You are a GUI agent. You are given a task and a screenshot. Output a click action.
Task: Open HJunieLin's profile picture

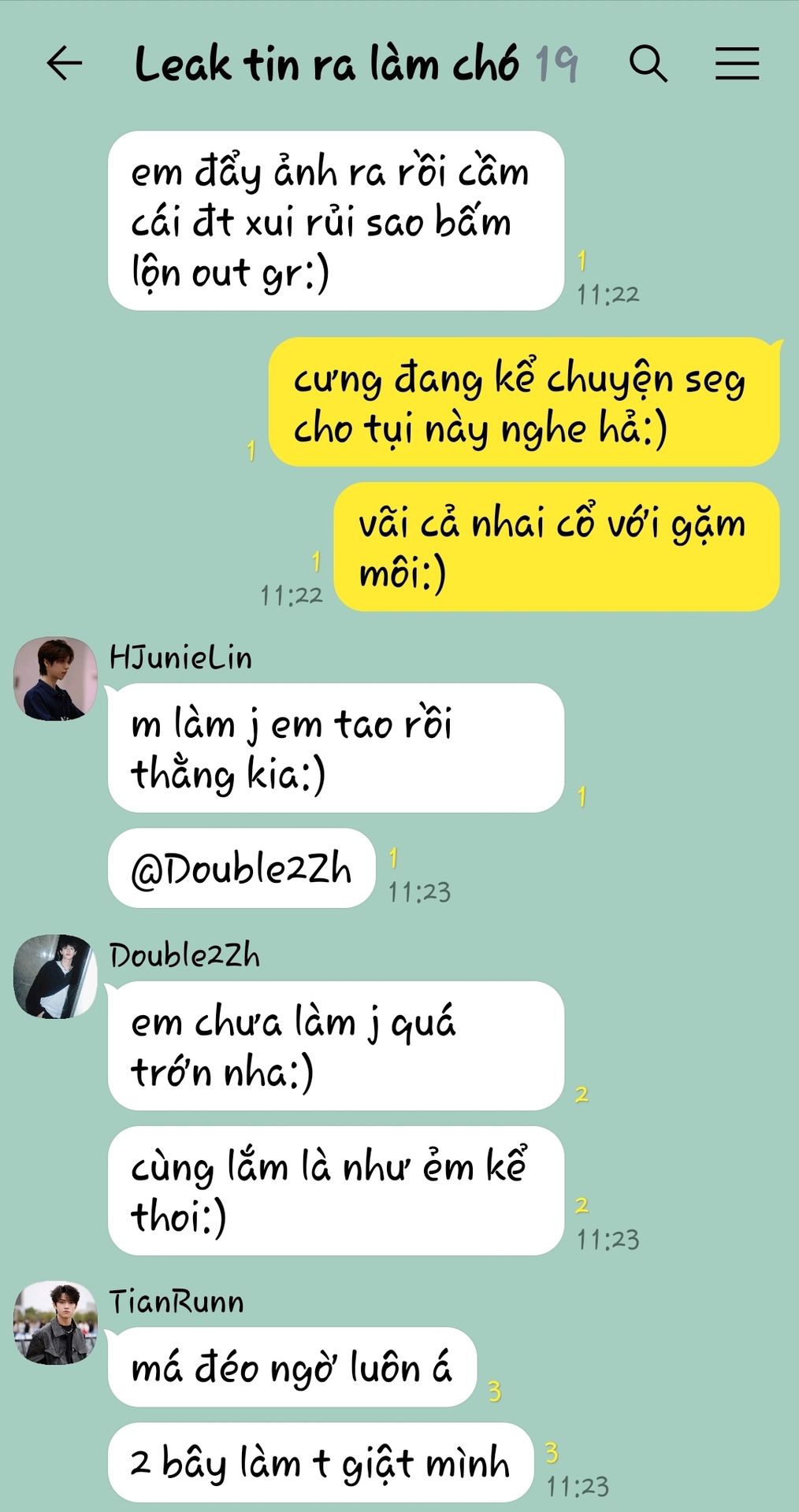(x=55, y=679)
